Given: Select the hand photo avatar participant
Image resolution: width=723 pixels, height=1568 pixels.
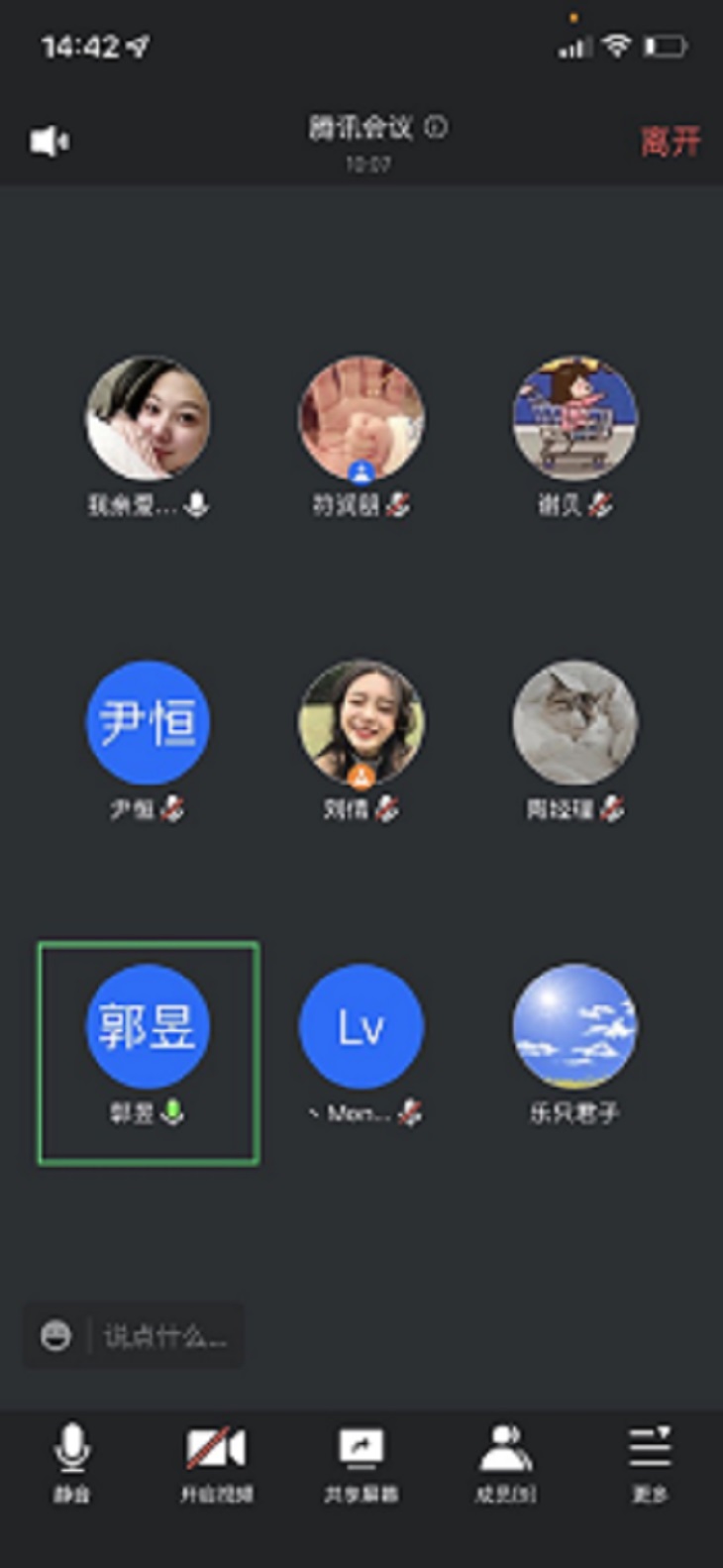Looking at the screenshot, I should click(x=361, y=418).
